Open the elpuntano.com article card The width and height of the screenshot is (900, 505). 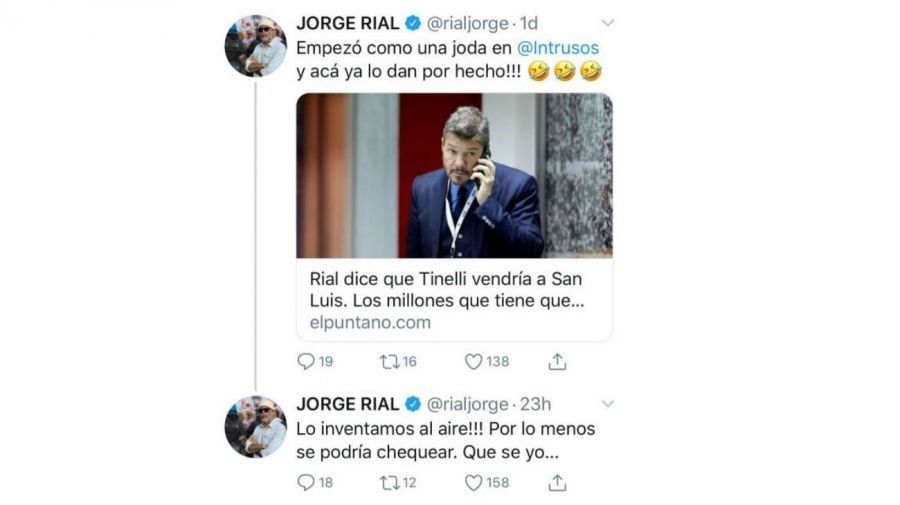454,217
